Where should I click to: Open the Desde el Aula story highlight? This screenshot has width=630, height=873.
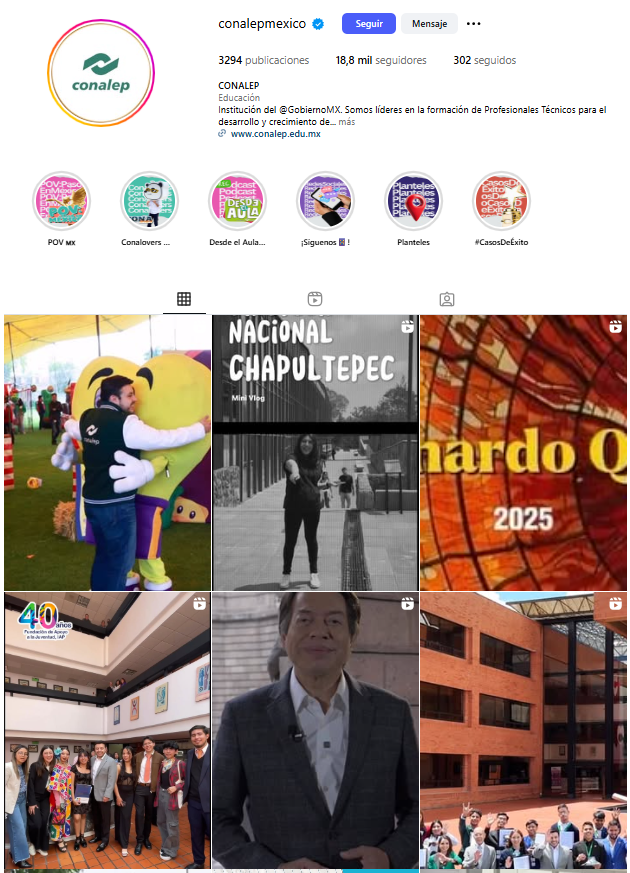(237, 201)
